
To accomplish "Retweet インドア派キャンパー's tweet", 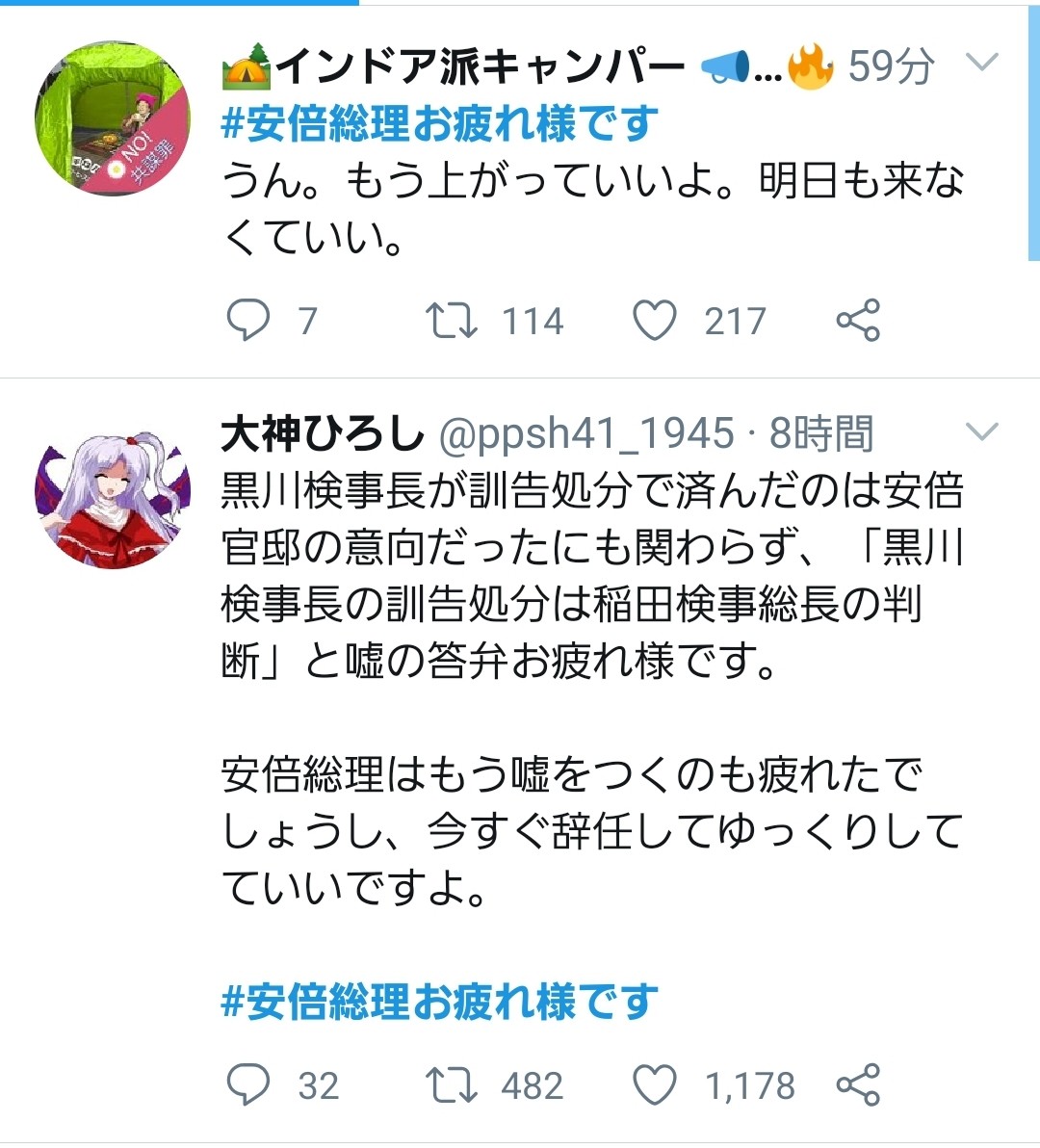I will (452, 321).
